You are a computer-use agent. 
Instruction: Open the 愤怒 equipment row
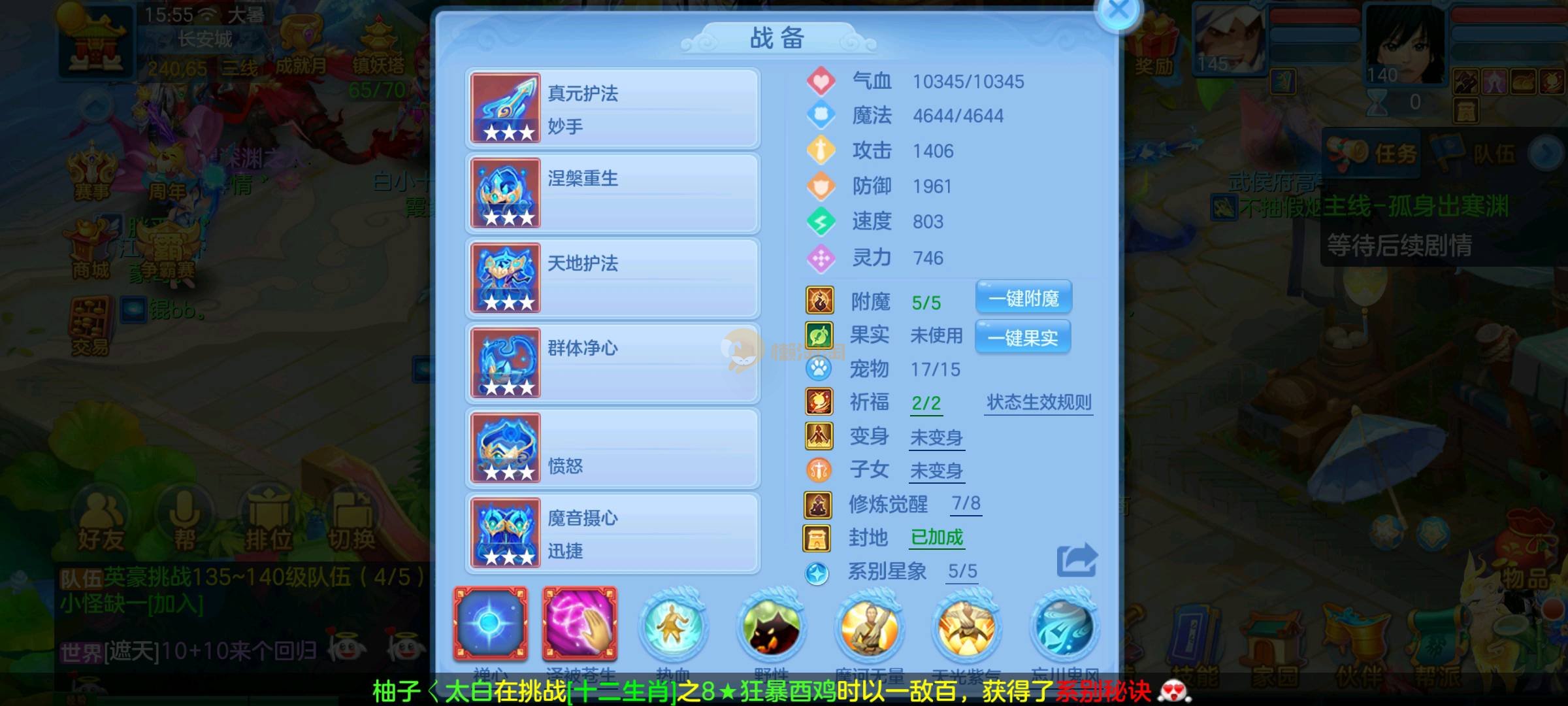(612, 448)
